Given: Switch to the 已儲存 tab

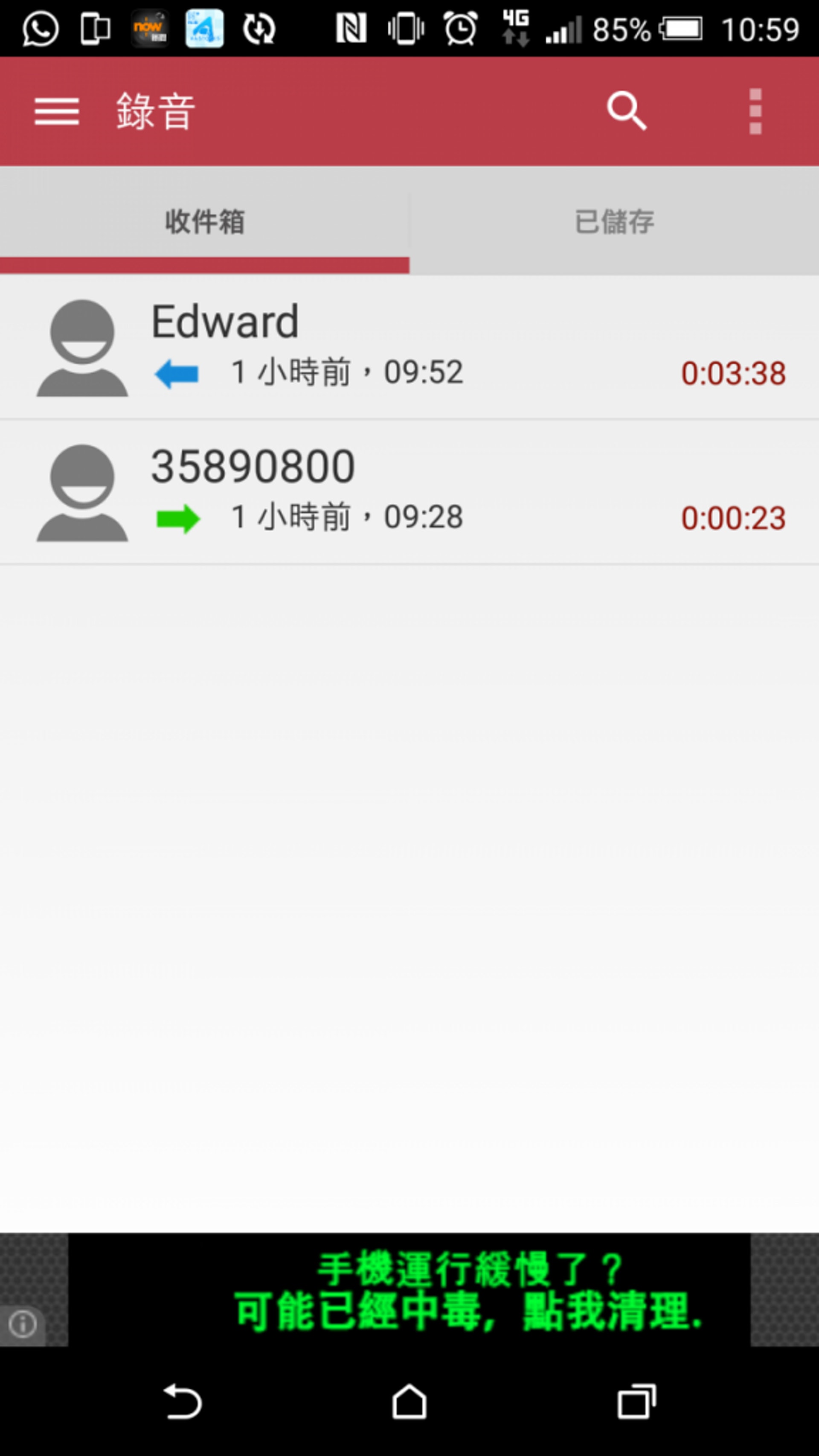Looking at the screenshot, I should click(614, 221).
